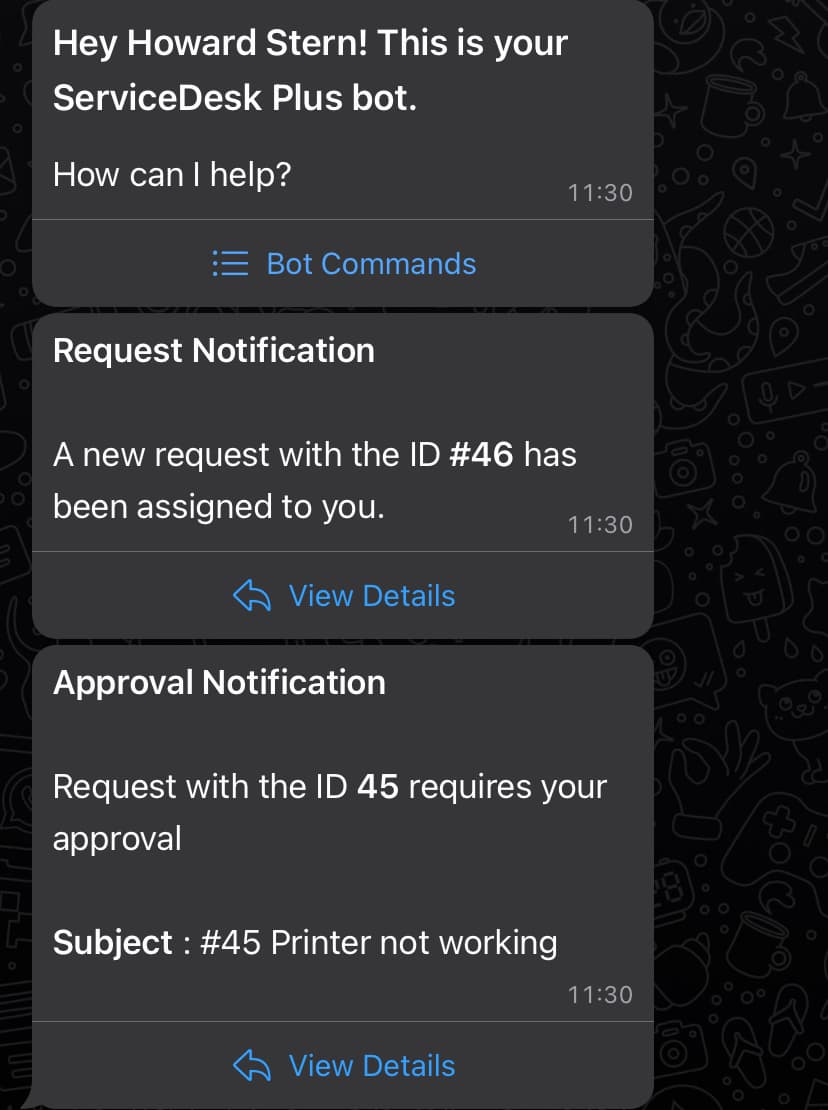
Task: View details of the Approval Notification
Action: point(344,1066)
